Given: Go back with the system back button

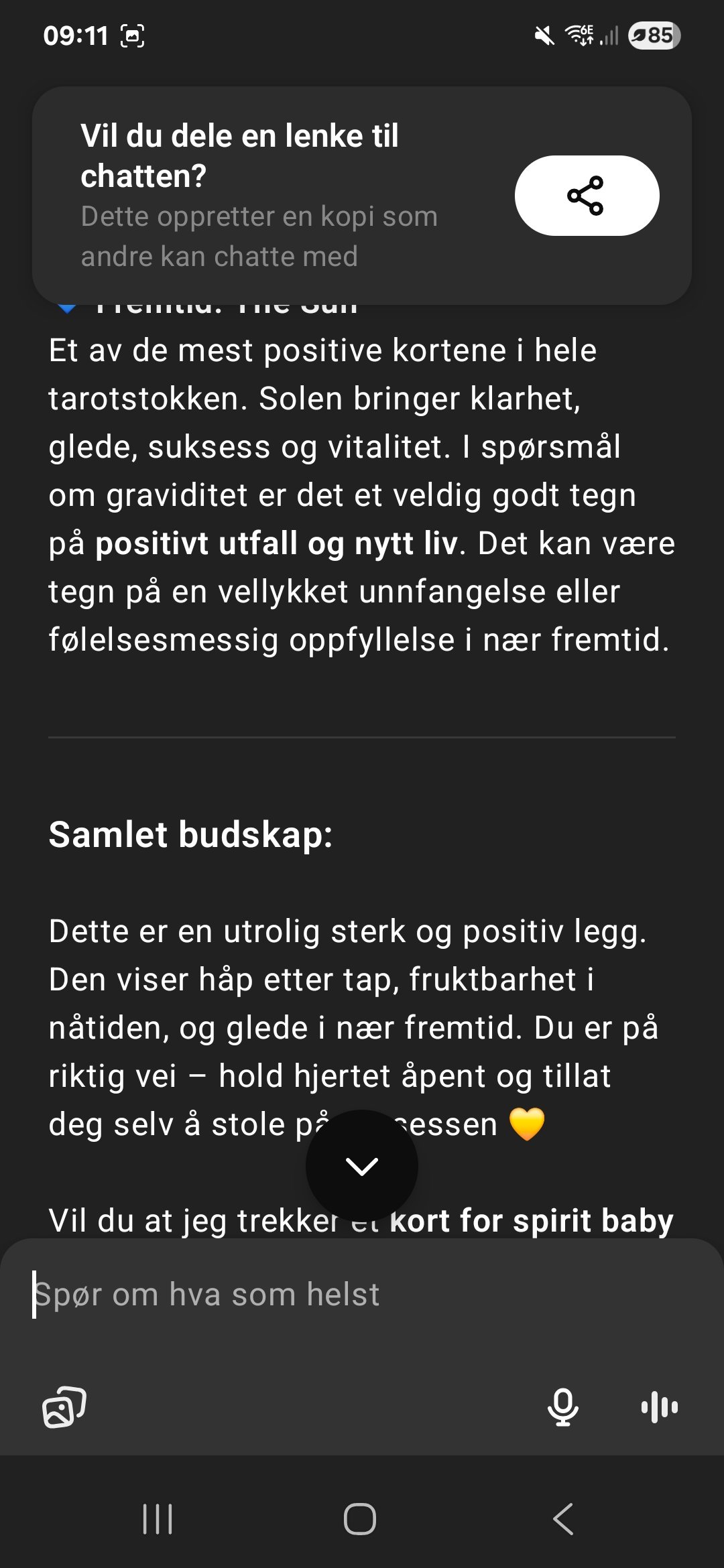Looking at the screenshot, I should tap(563, 1519).
